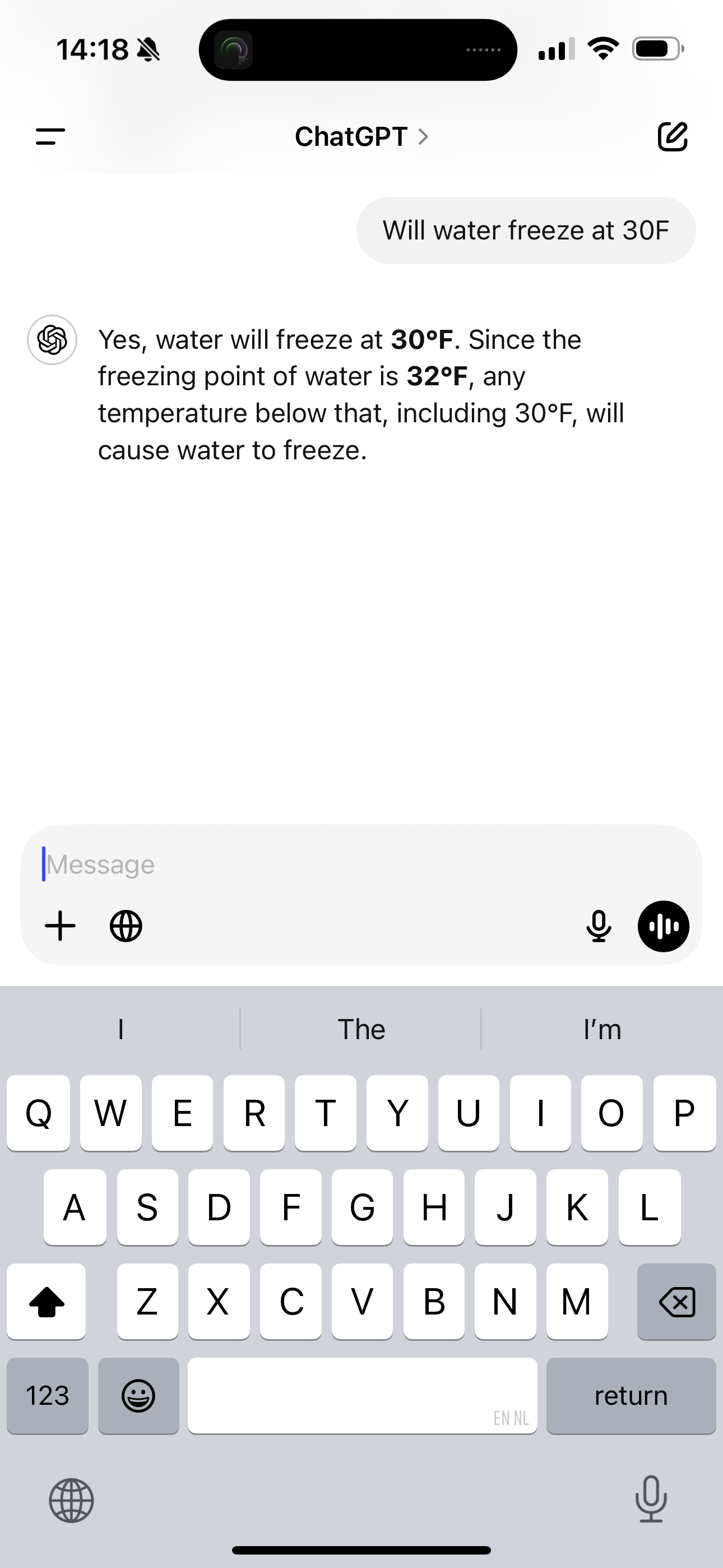The height and width of the screenshot is (1568, 723).
Task: Open the ChatGPT model selector
Action: [x=361, y=136]
